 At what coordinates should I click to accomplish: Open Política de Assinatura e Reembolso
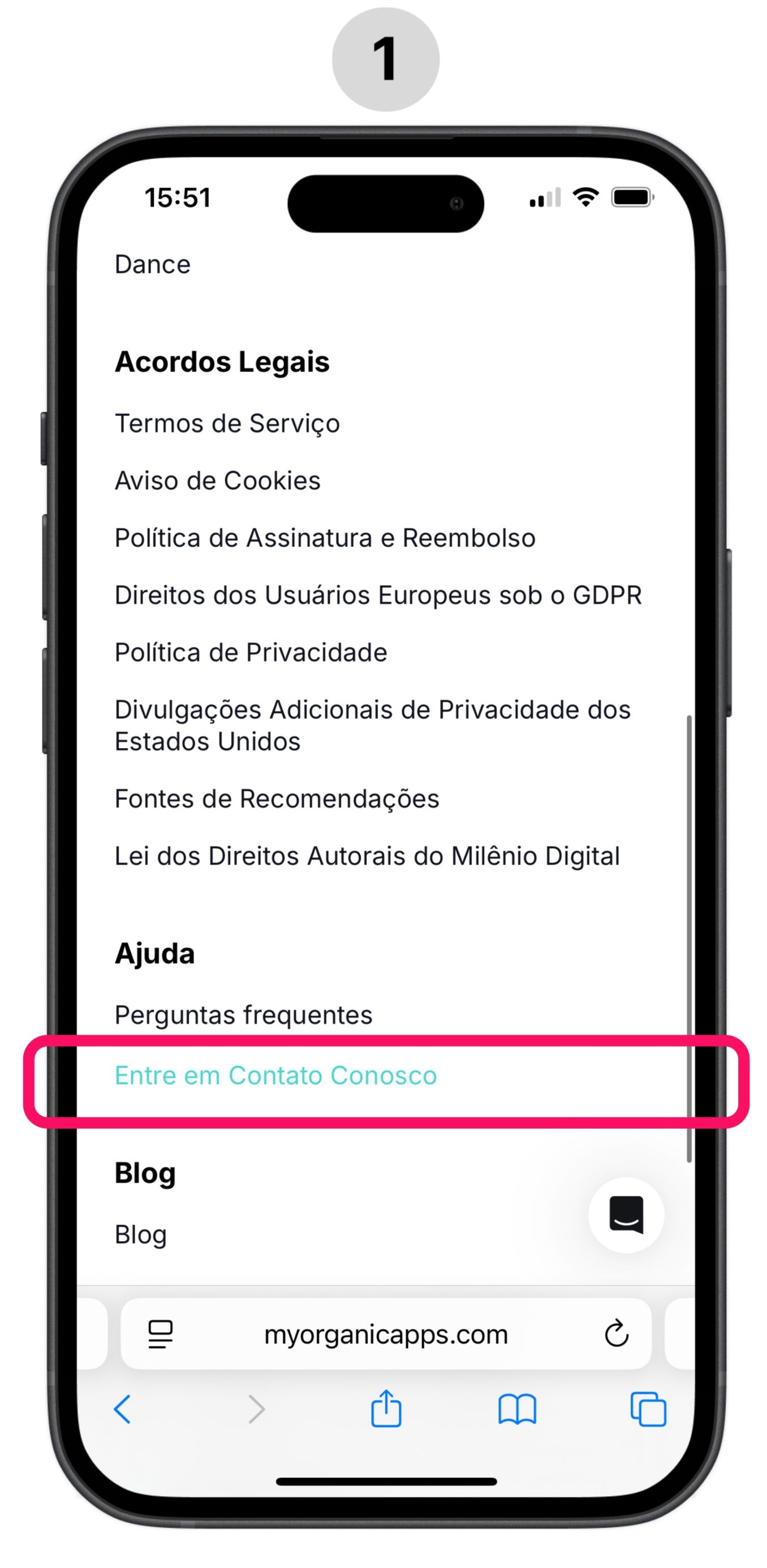pos(325,538)
